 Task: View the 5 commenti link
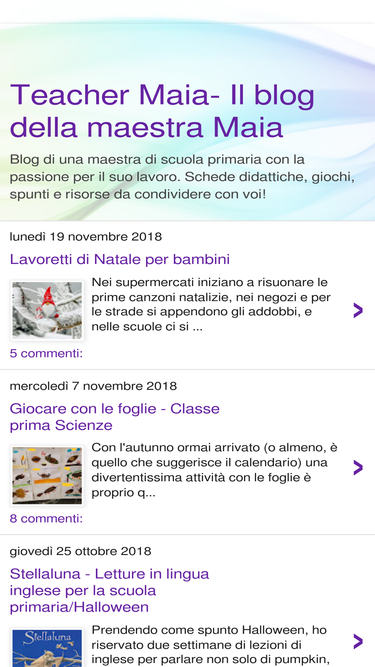[46, 353]
